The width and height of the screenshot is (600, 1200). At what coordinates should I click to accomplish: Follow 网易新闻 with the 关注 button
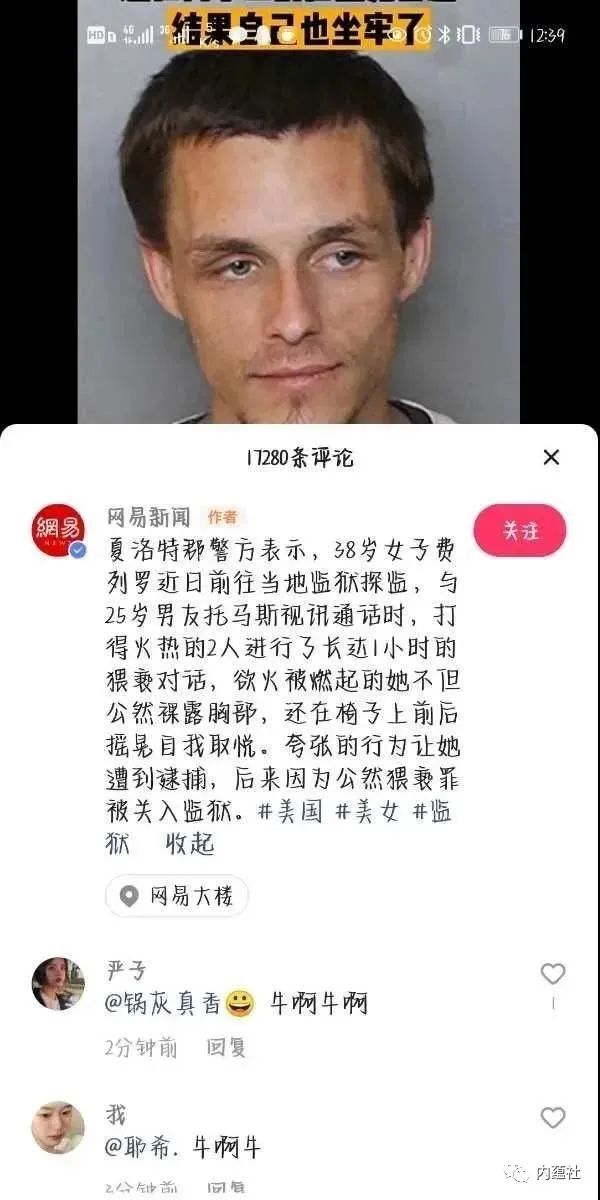[x=520, y=530]
